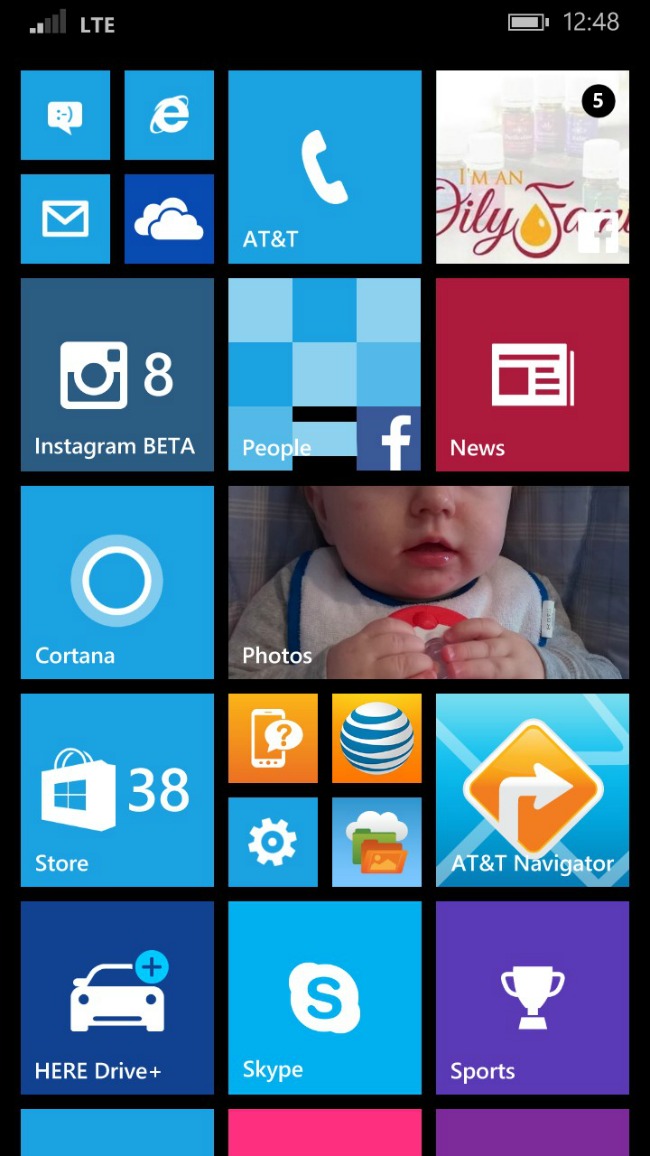The image size is (650, 1156).
Task: Launch AT&T Navigator
Action: tap(532, 790)
